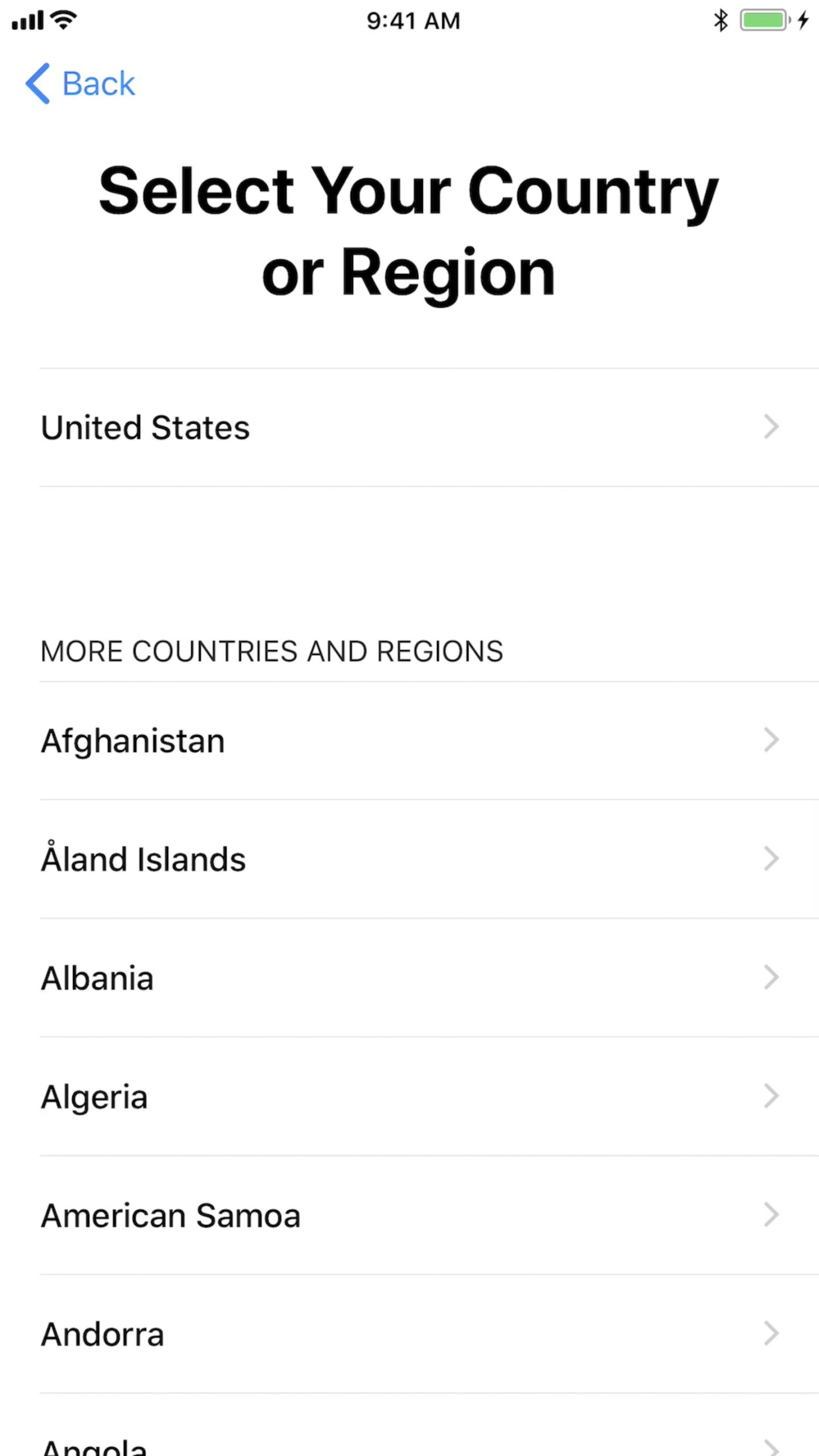The height and width of the screenshot is (1456, 819).
Task: Go back to the previous setup screen
Action: [x=81, y=84]
